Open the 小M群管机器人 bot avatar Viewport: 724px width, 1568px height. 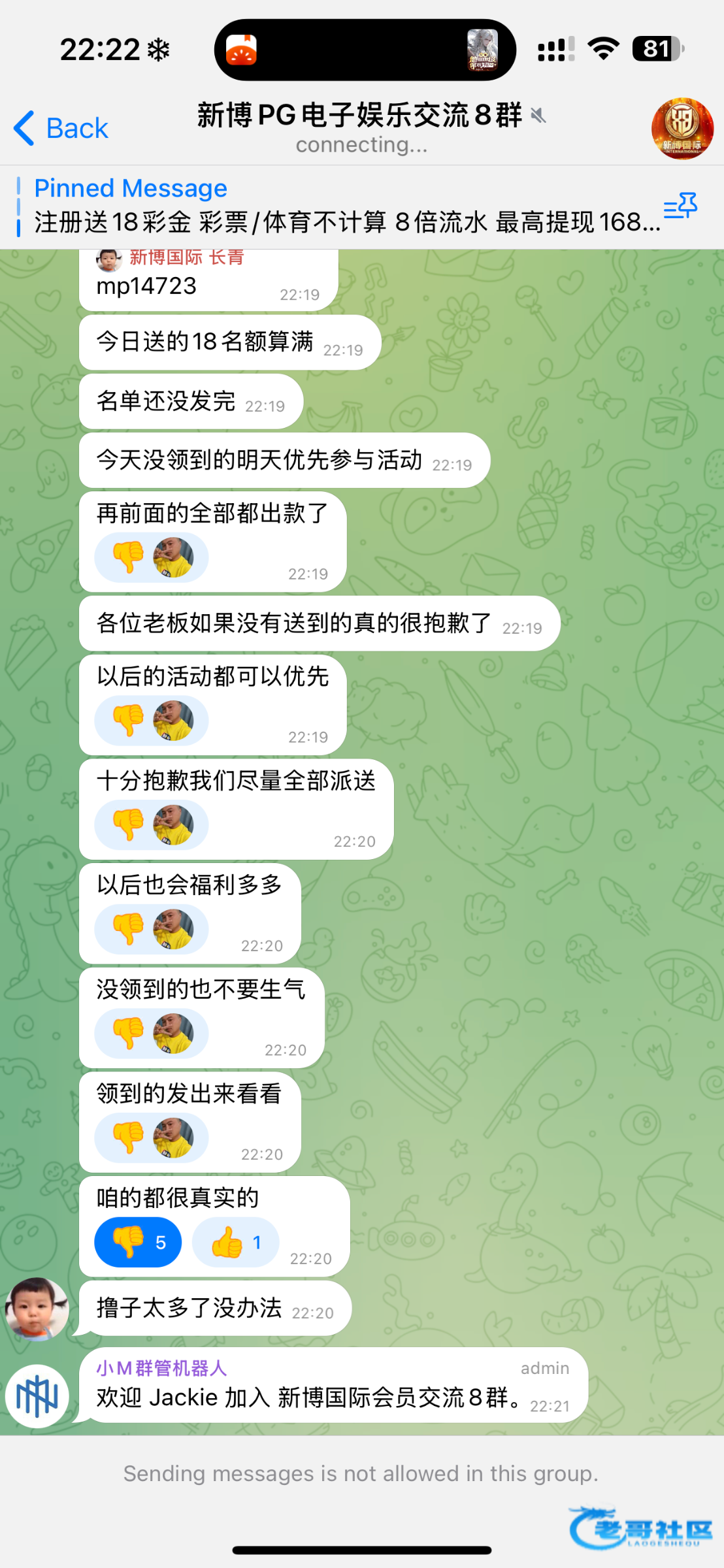(37, 1396)
